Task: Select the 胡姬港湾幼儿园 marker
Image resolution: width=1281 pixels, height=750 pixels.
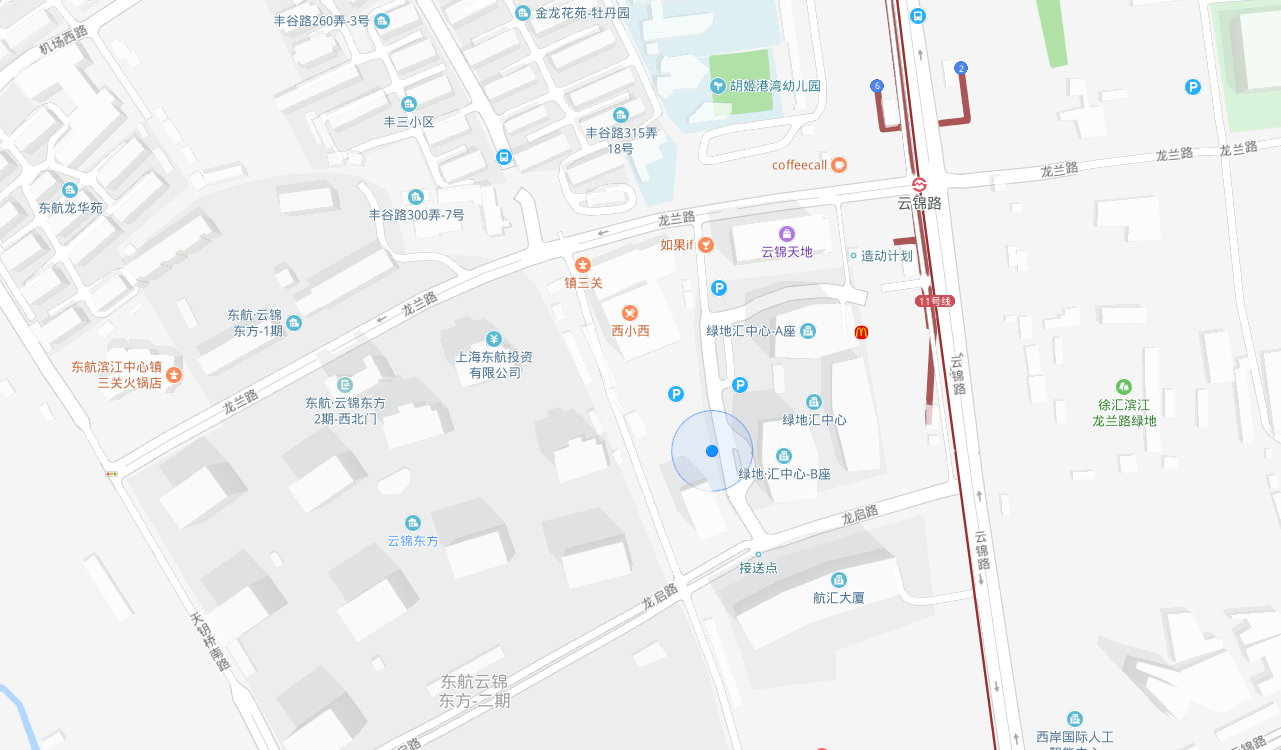Action: [718, 86]
